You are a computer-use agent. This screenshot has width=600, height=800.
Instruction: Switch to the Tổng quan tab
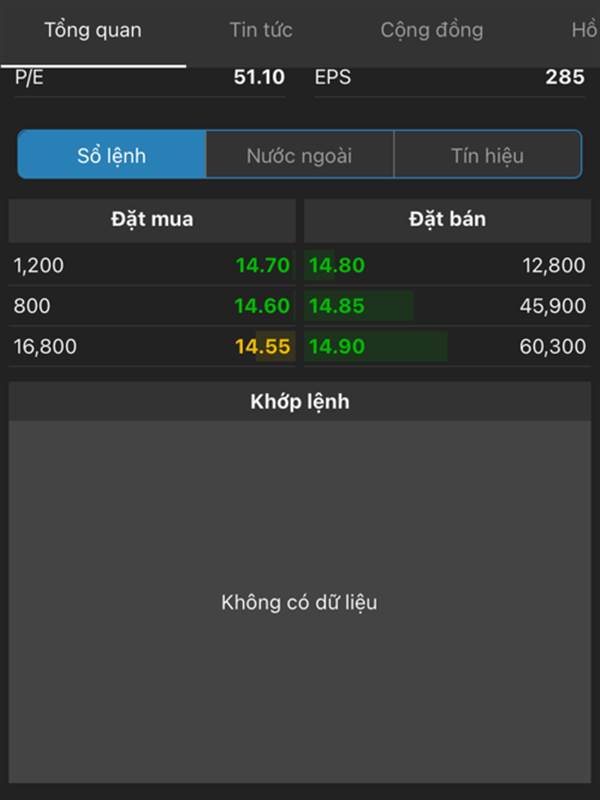(93, 30)
